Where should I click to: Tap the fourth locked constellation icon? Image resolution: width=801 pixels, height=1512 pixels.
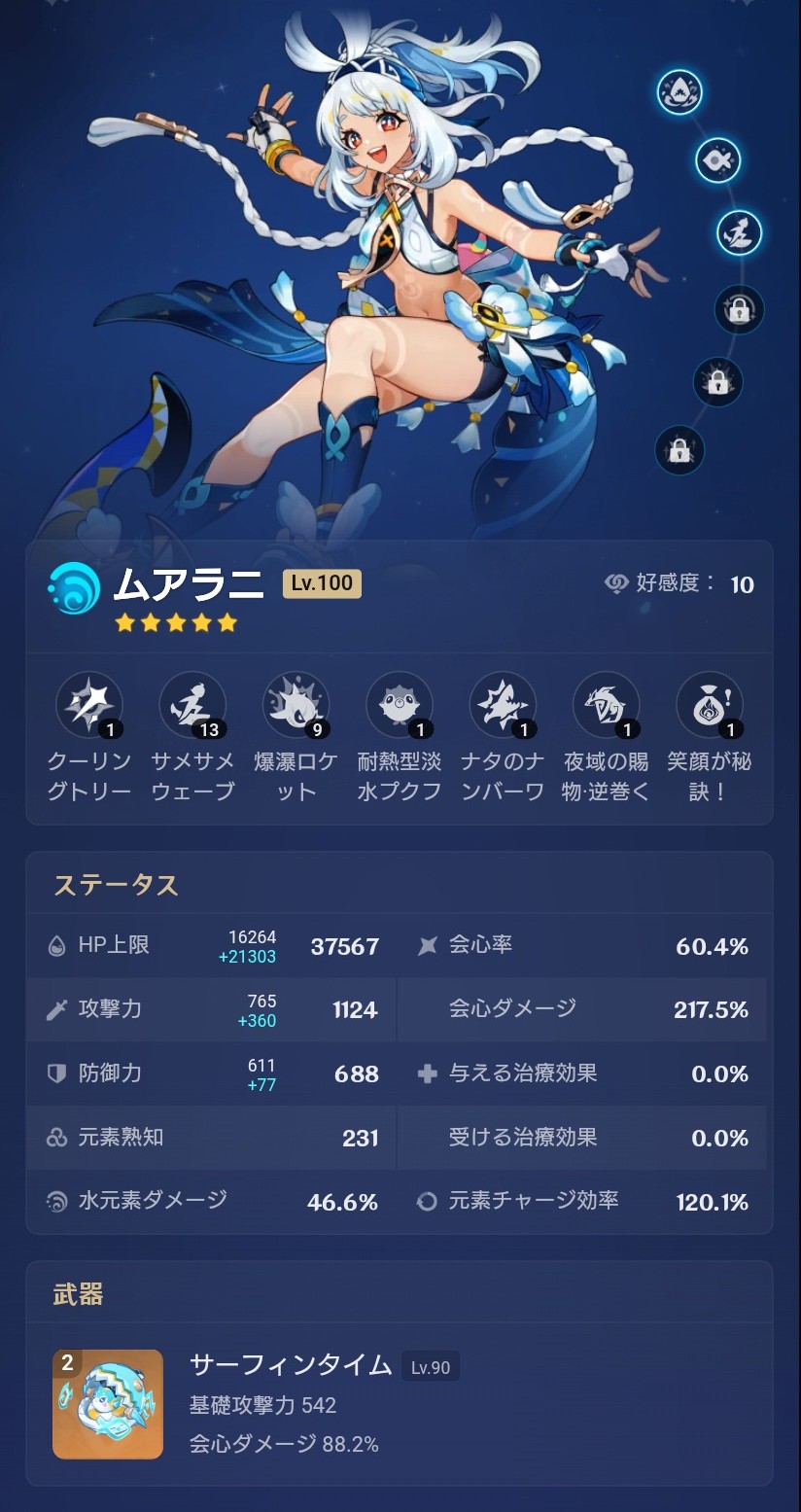click(739, 309)
